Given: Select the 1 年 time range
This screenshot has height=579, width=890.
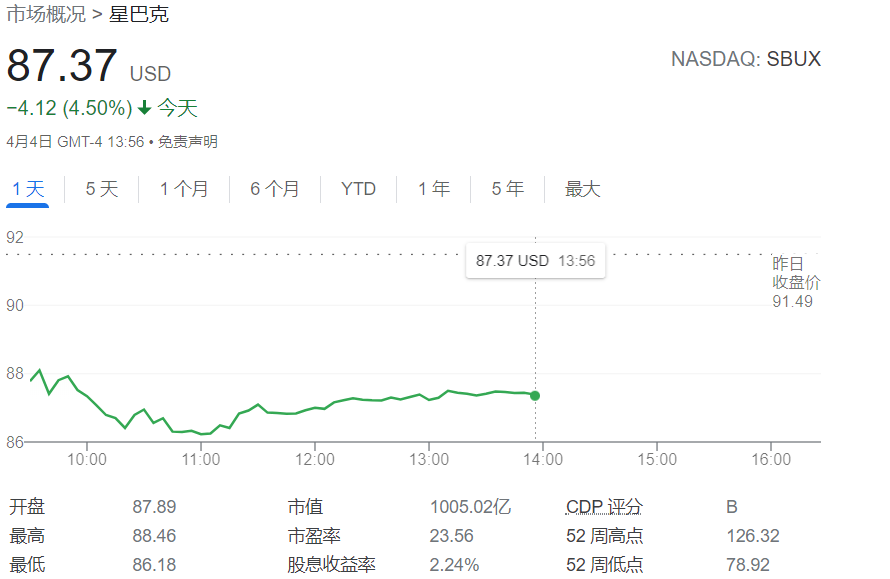Looking at the screenshot, I should [434, 189].
